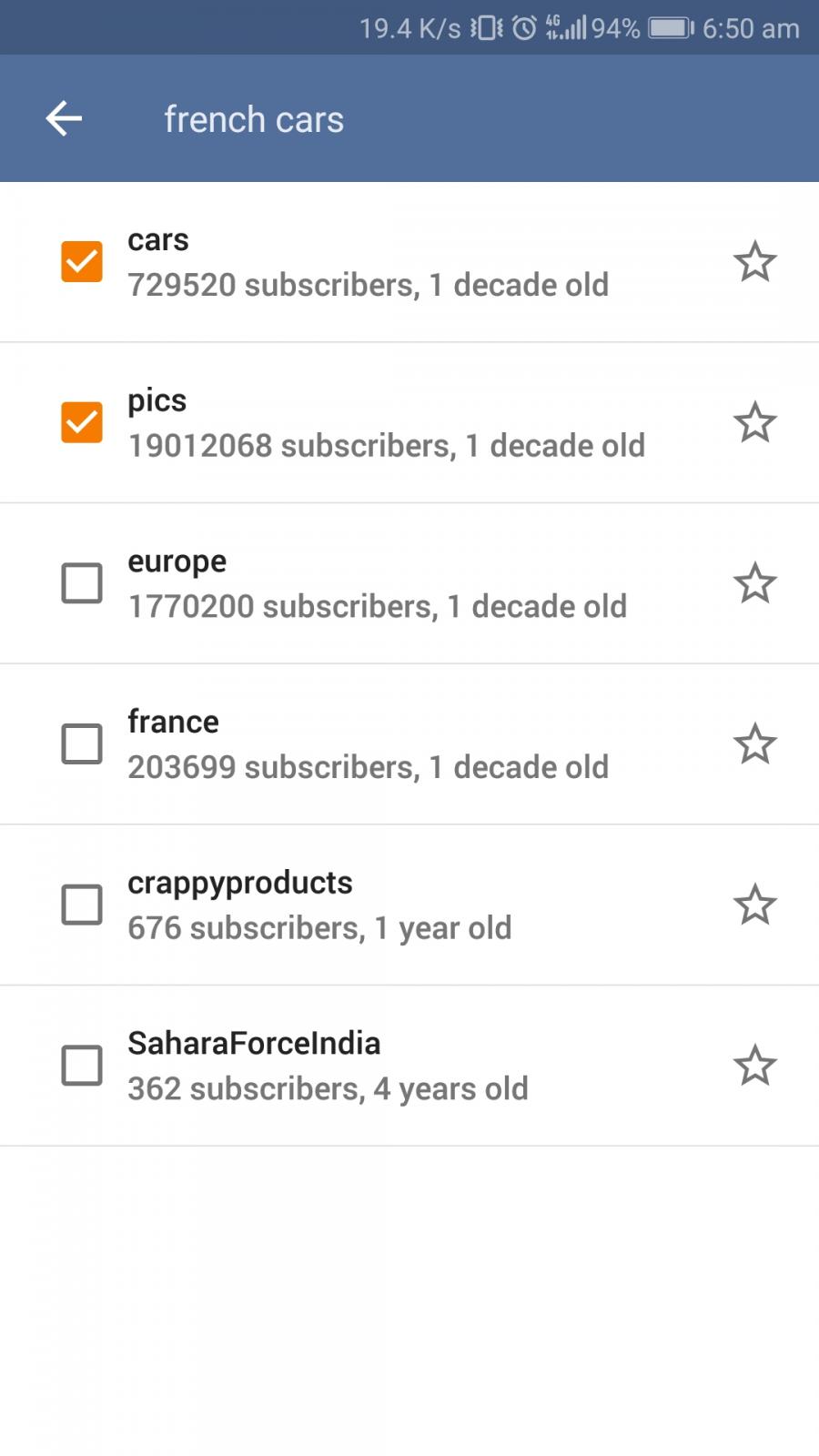The width and height of the screenshot is (819, 1456).
Task: Star the europe subreddit
Action: [x=755, y=582]
